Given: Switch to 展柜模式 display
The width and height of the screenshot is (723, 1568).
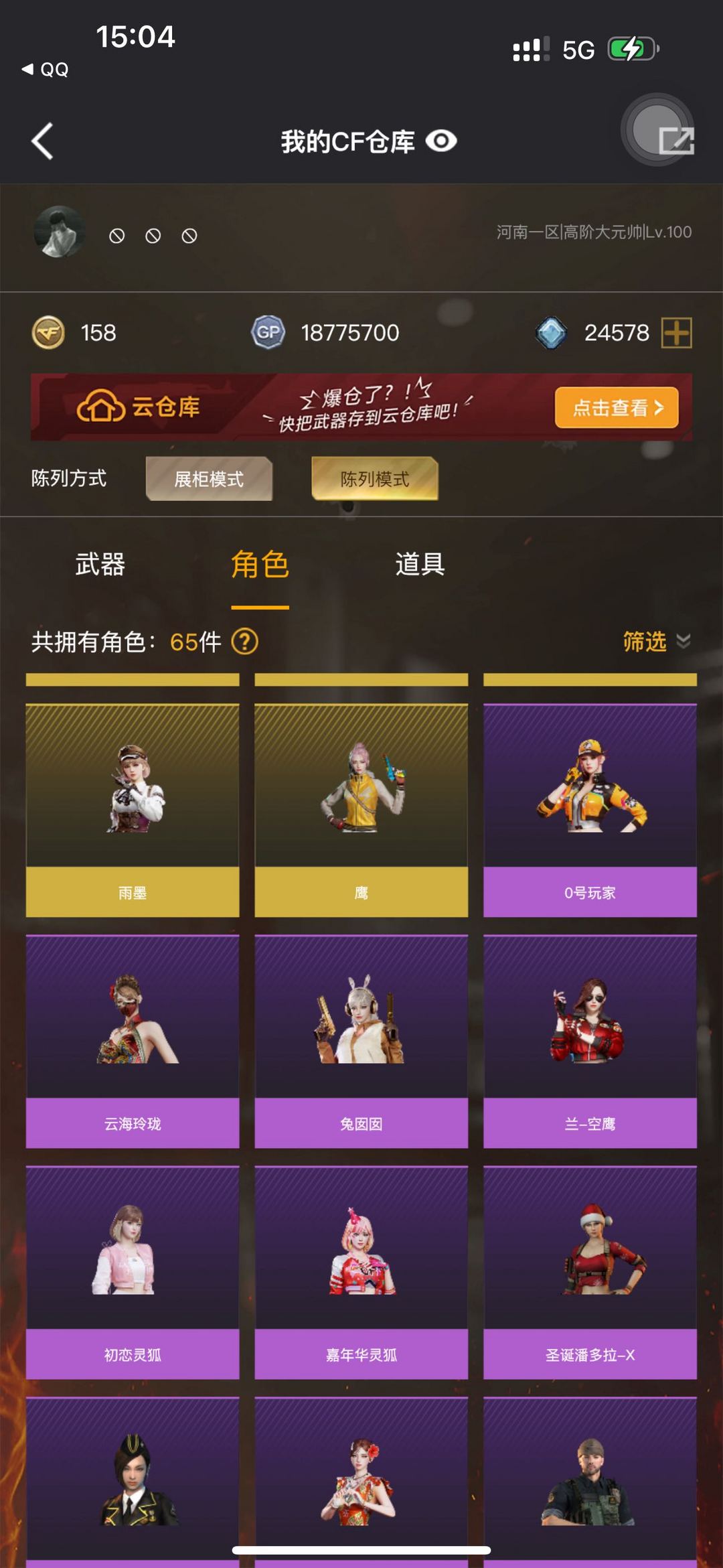Looking at the screenshot, I should coord(209,479).
